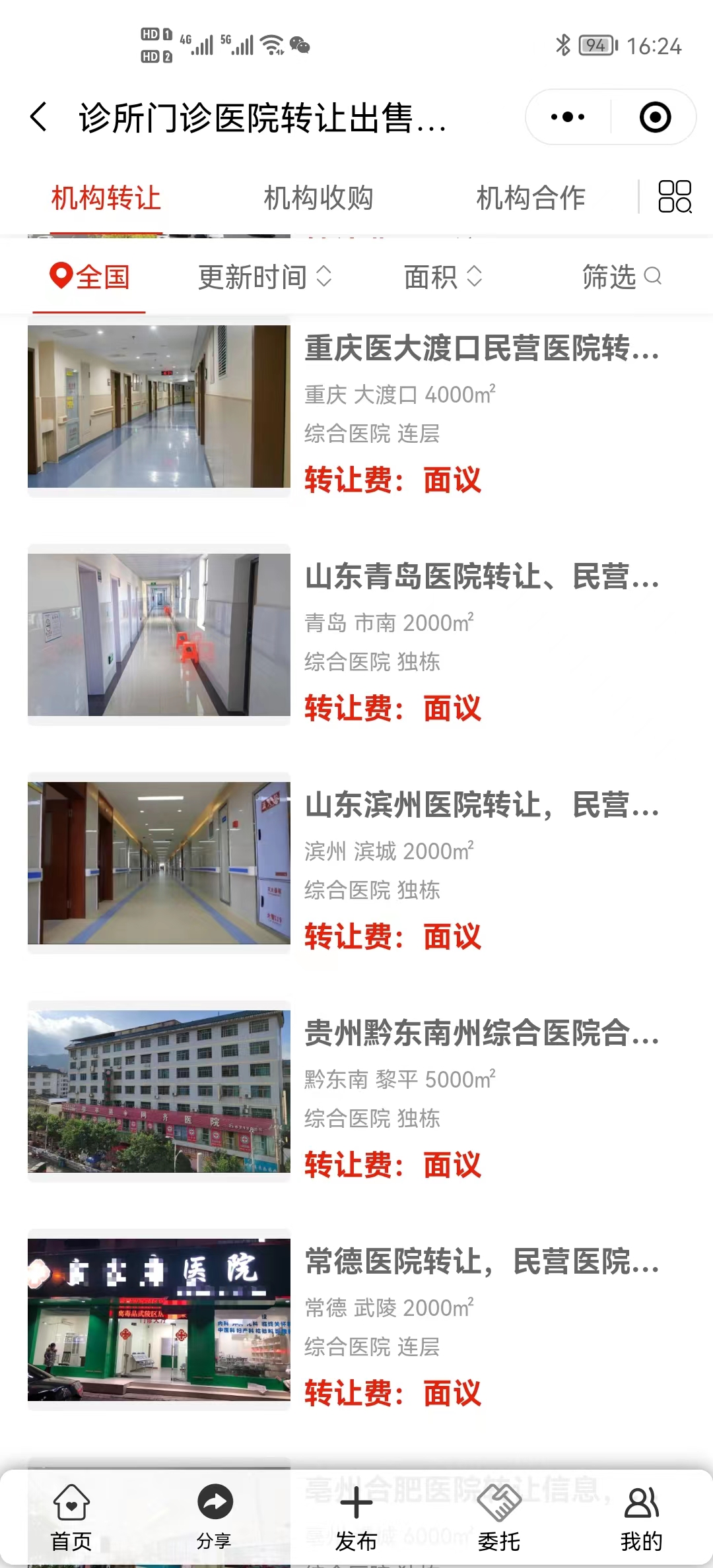
Task: Open the 筛选 filter search
Action: [x=621, y=277]
